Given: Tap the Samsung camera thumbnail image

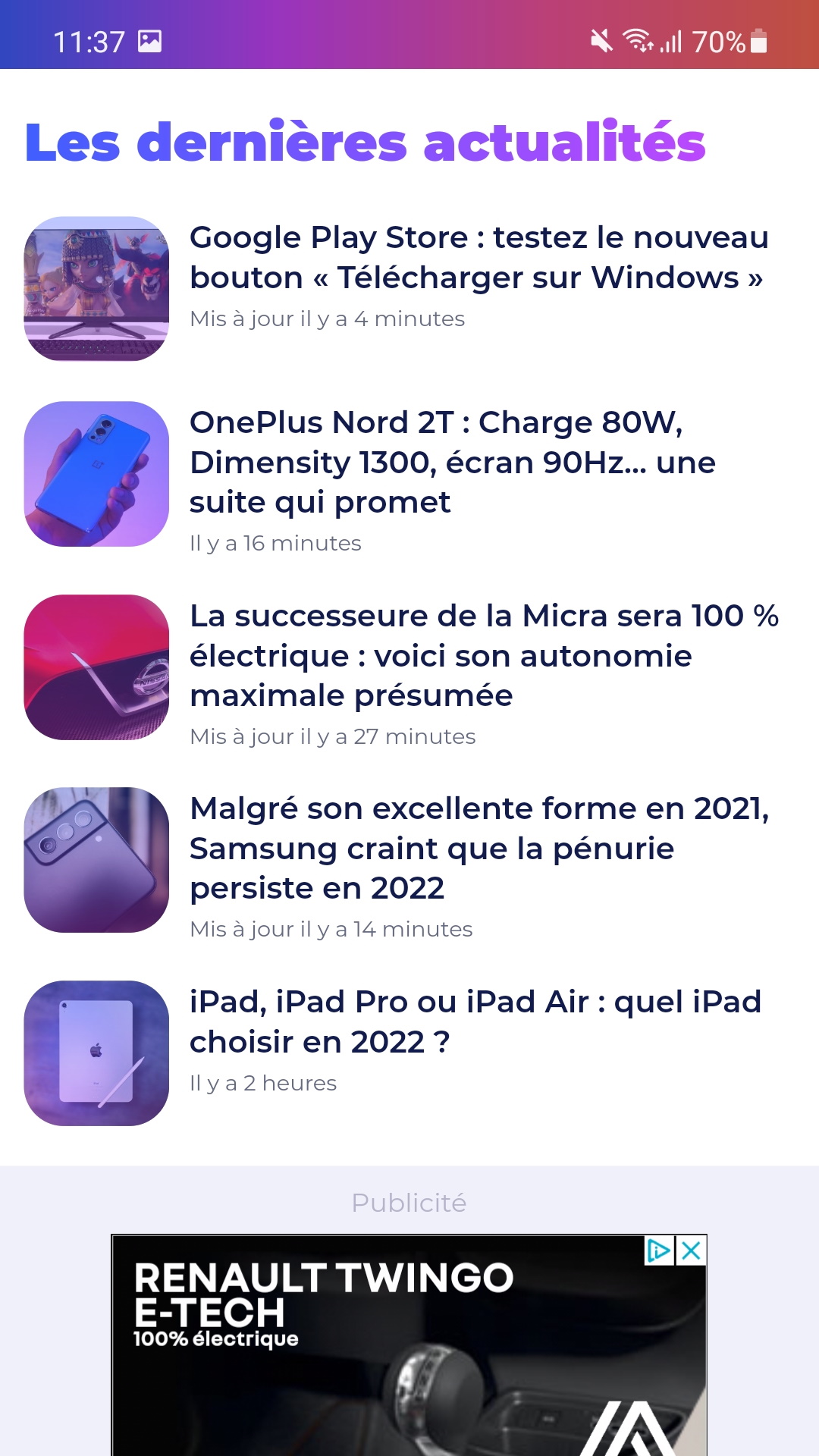Looking at the screenshot, I should (x=96, y=859).
